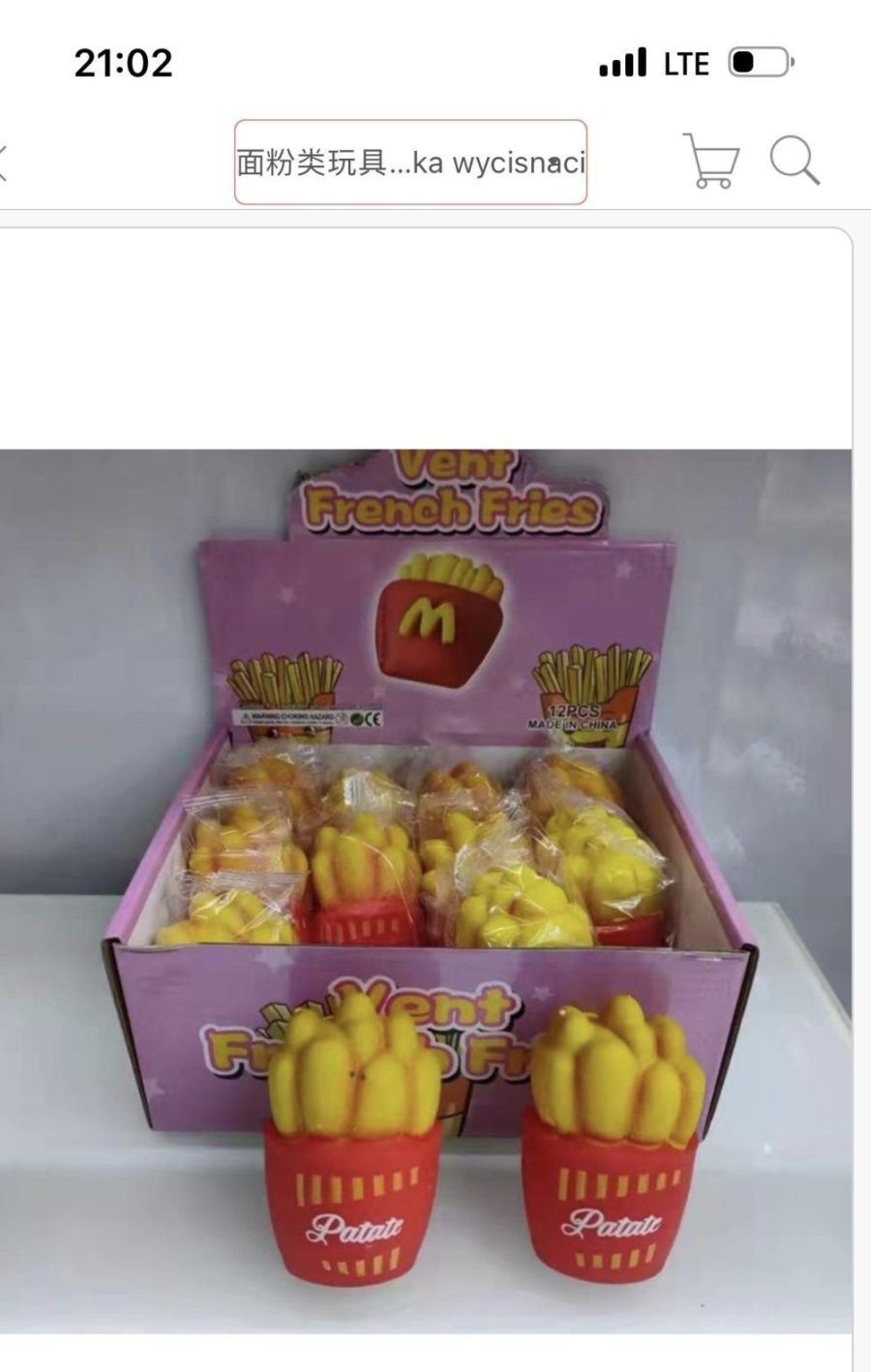The width and height of the screenshot is (871, 1372).
Task: Tap the title search field in header
Action: (410, 162)
